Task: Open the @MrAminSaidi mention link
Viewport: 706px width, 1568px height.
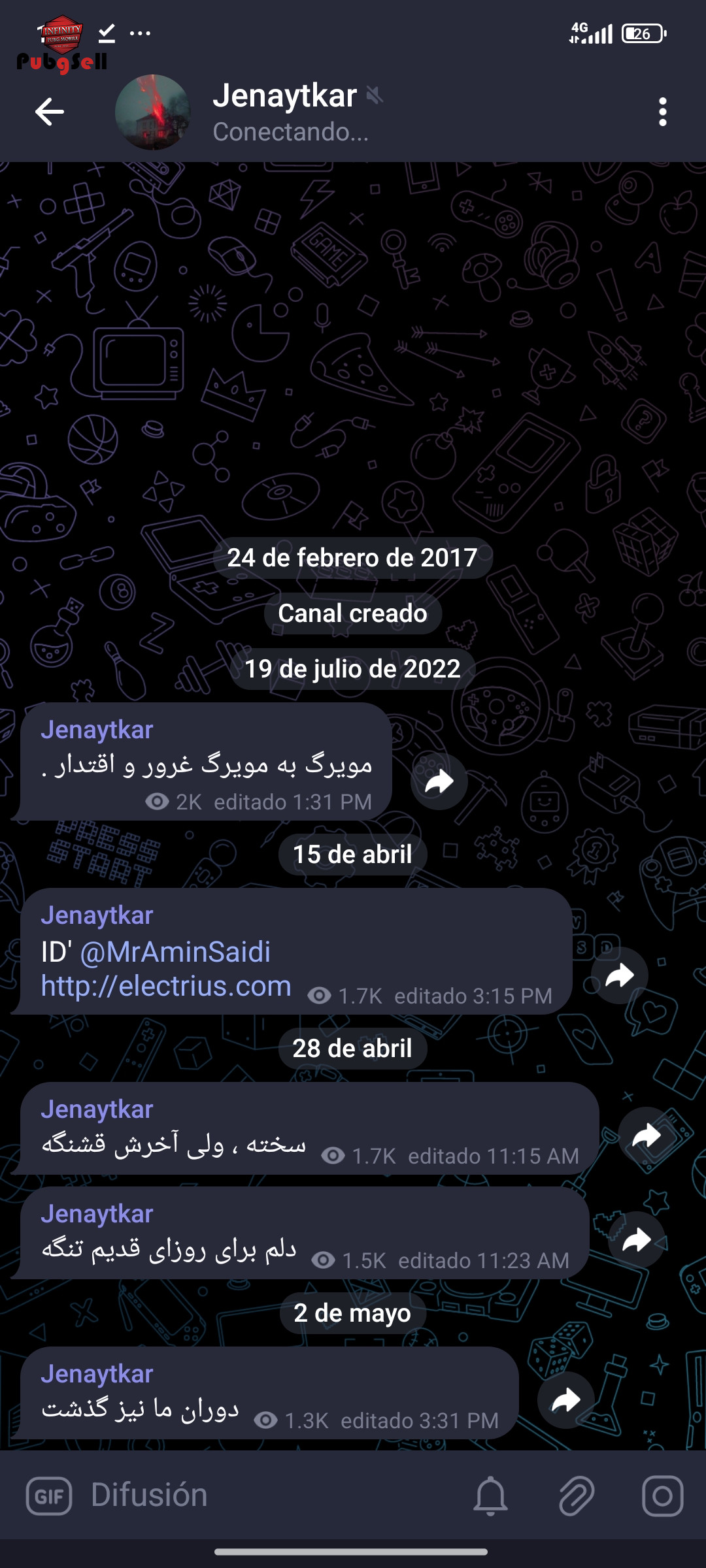Action: (x=175, y=951)
